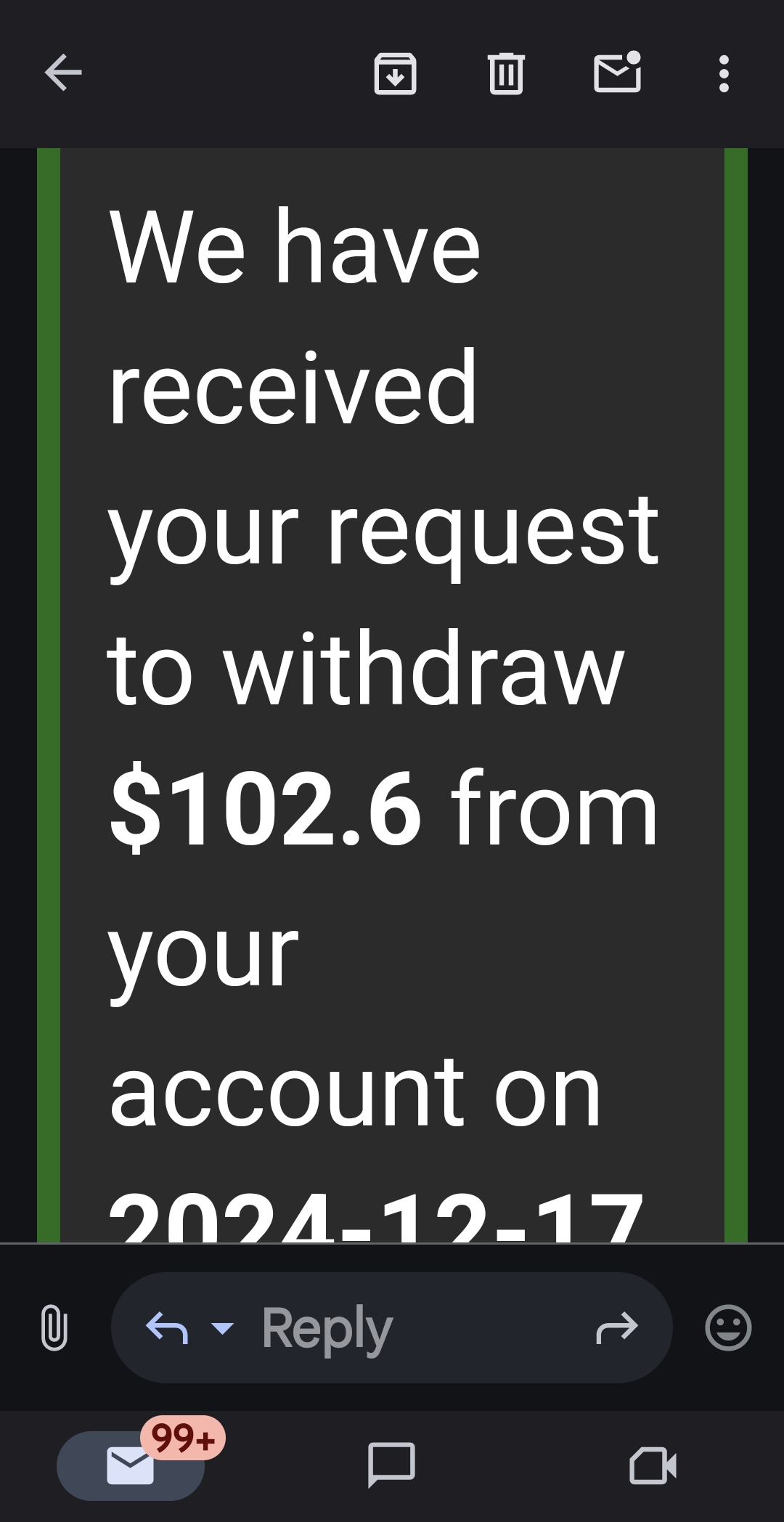This screenshot has width=784, height=1522.
Task: Delete this email
Action: click(x=506, y=73)
